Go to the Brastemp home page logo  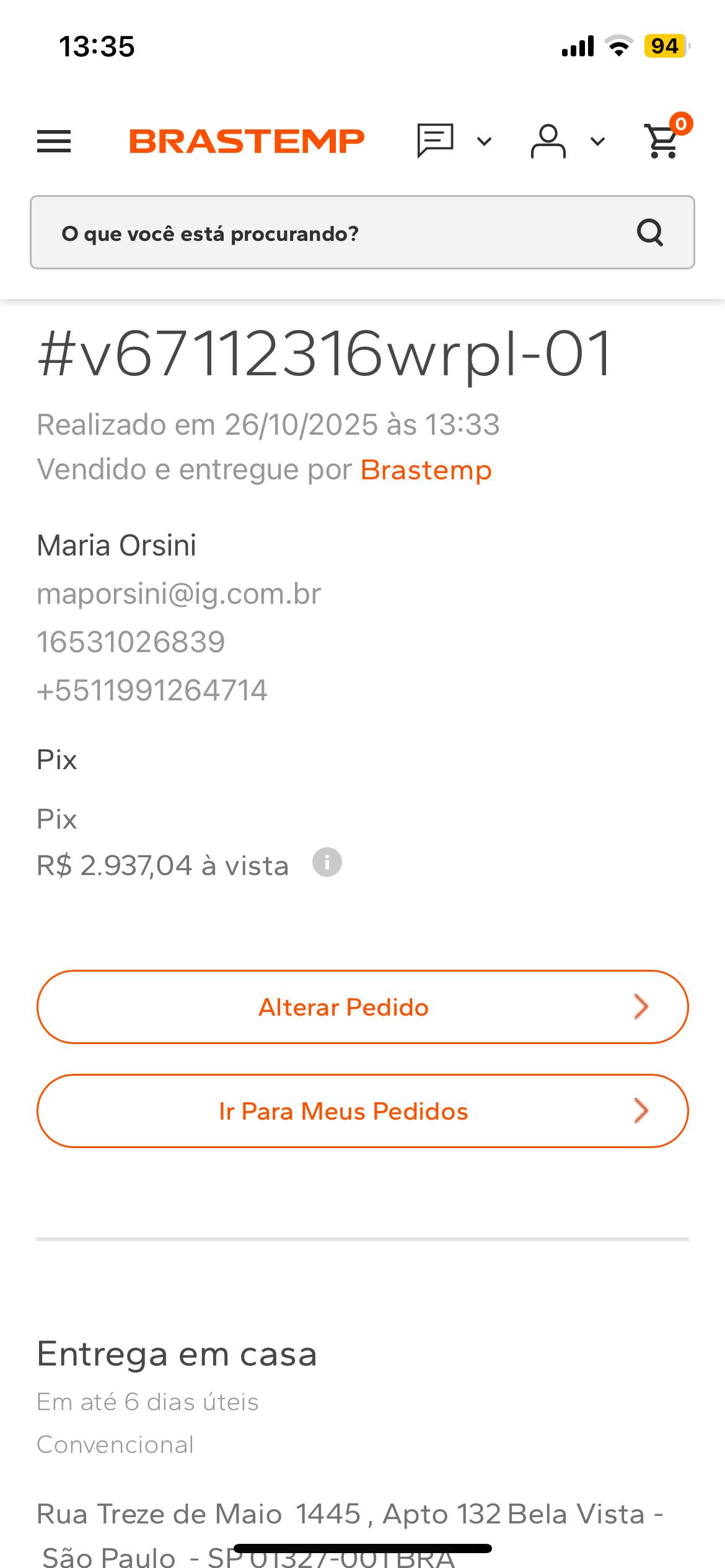247,141
